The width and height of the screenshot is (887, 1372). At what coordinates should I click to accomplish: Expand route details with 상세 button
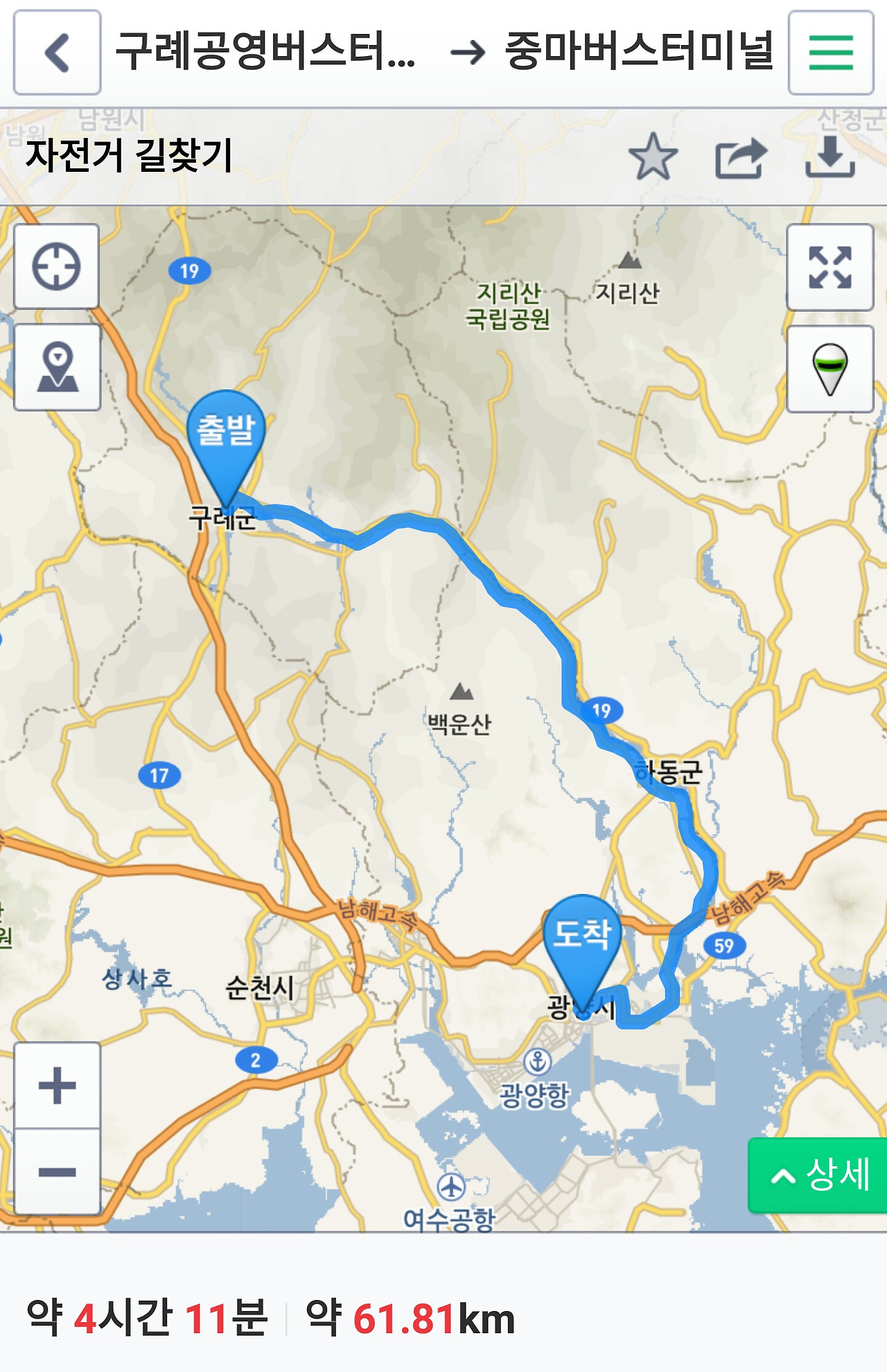819,1175
